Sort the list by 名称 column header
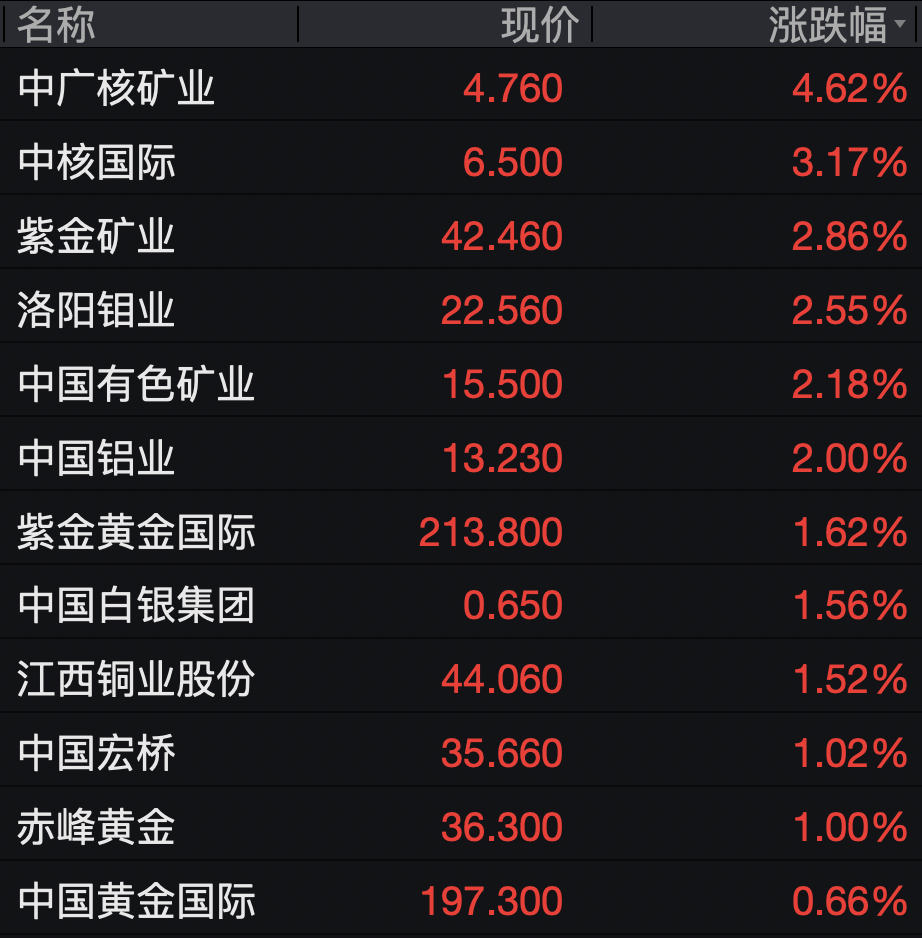Image resolution: width=922 pixels, height=938 pixels. [56, 25]
